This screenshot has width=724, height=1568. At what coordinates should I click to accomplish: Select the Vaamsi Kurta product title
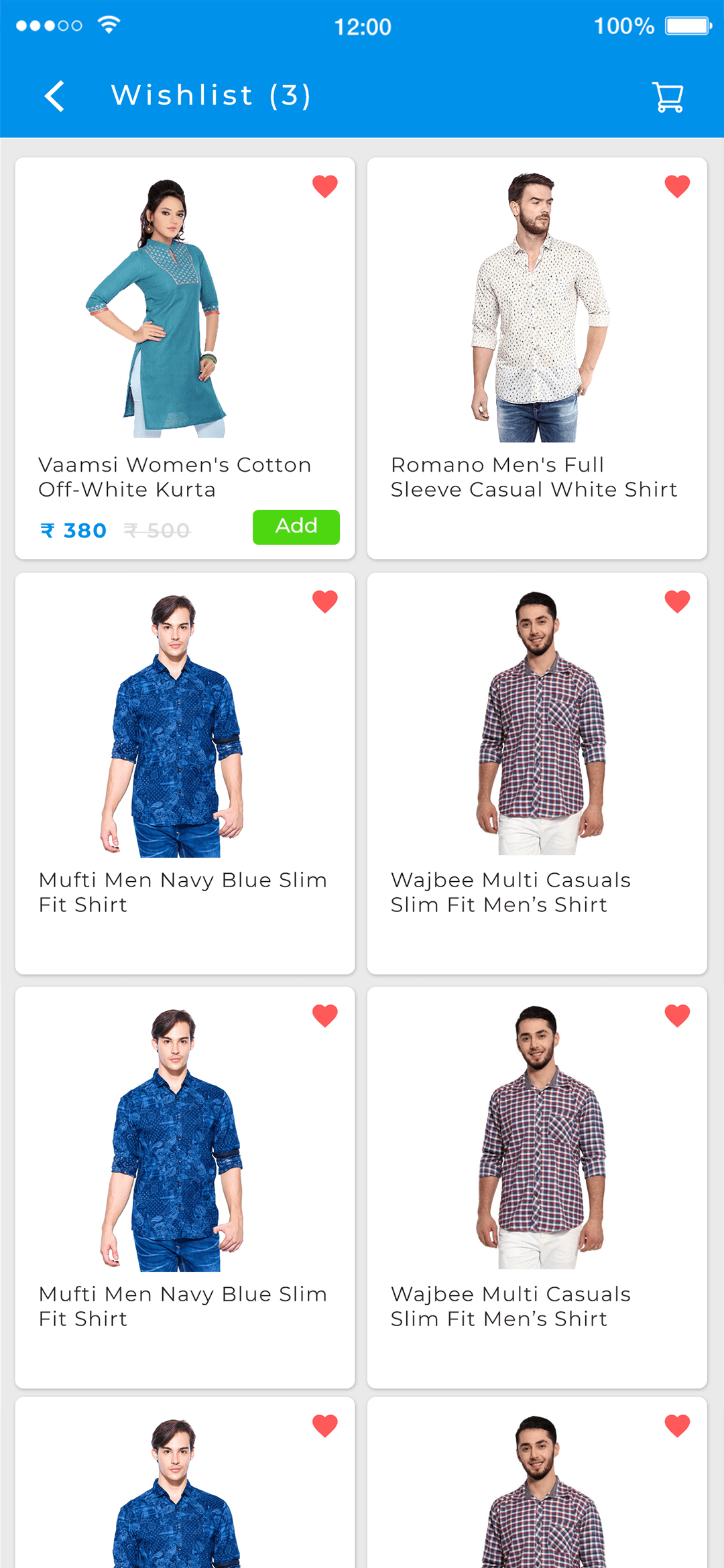(175, 477)
